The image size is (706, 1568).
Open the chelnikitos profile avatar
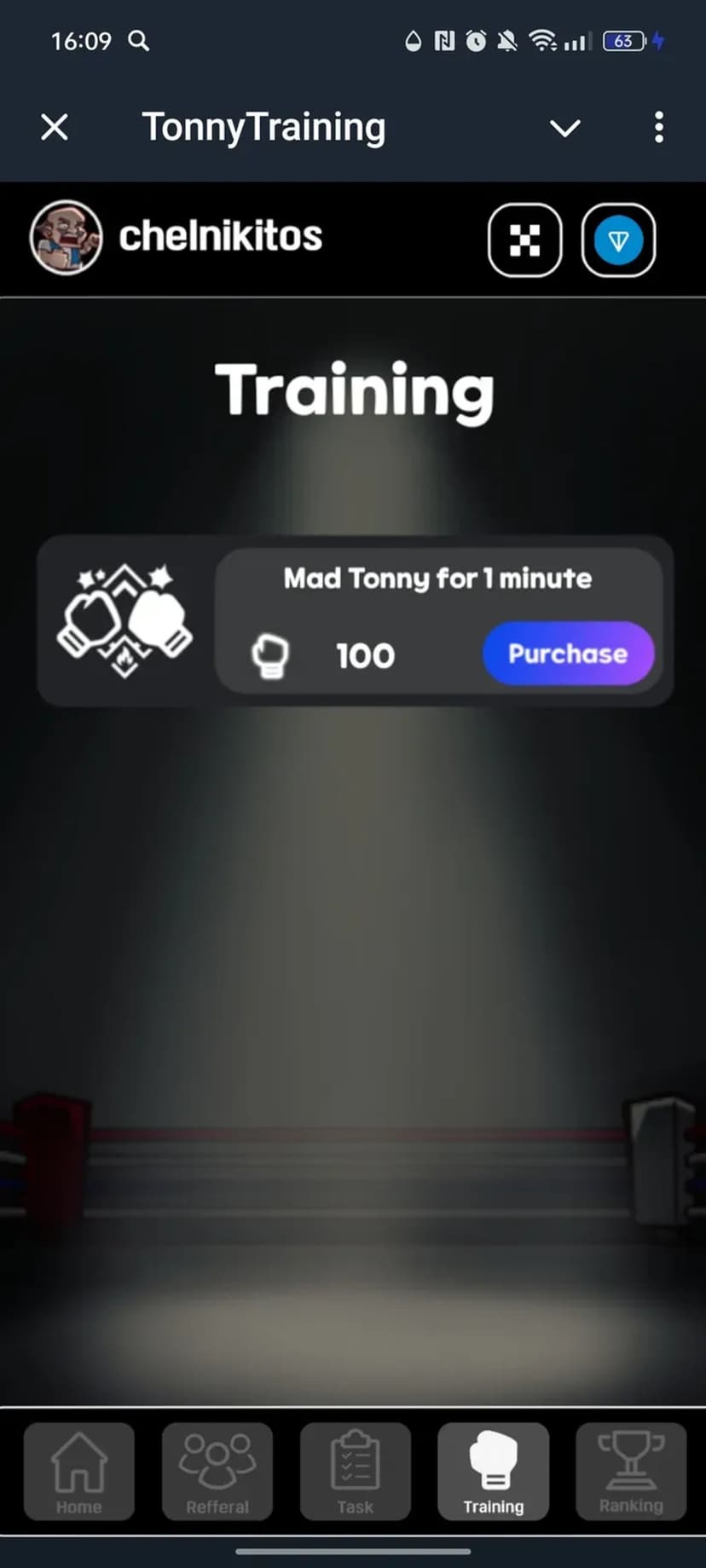tap(67, 238)
